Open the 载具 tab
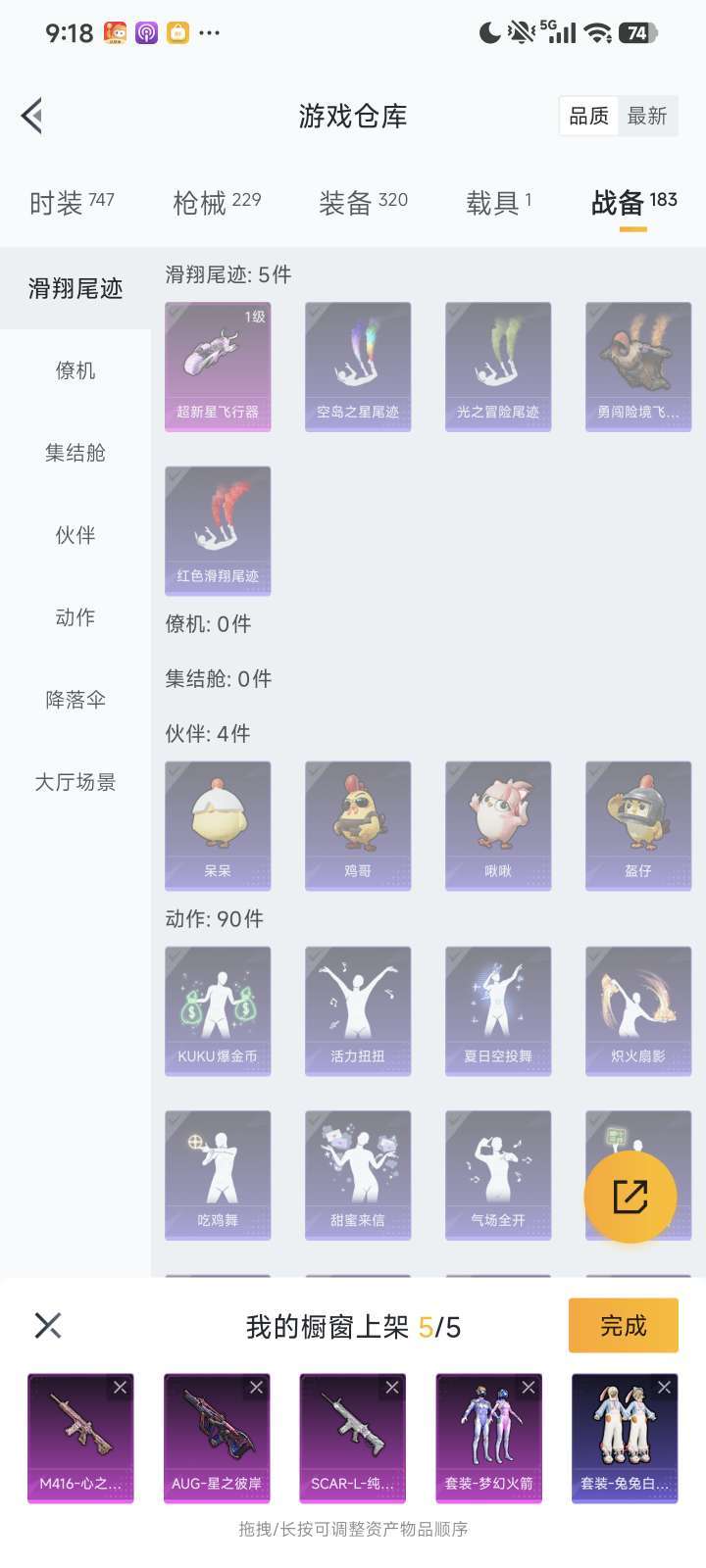This screenshot has height=1568, width=706. click(x=498, y=203)
